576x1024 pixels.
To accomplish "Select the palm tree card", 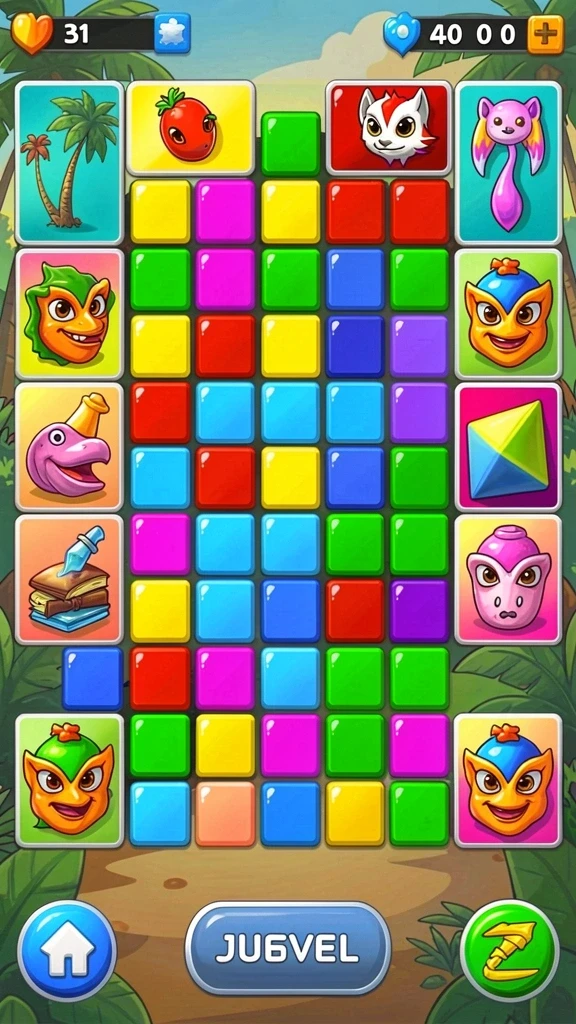I will pyautogui.click(x=69, y=163).
